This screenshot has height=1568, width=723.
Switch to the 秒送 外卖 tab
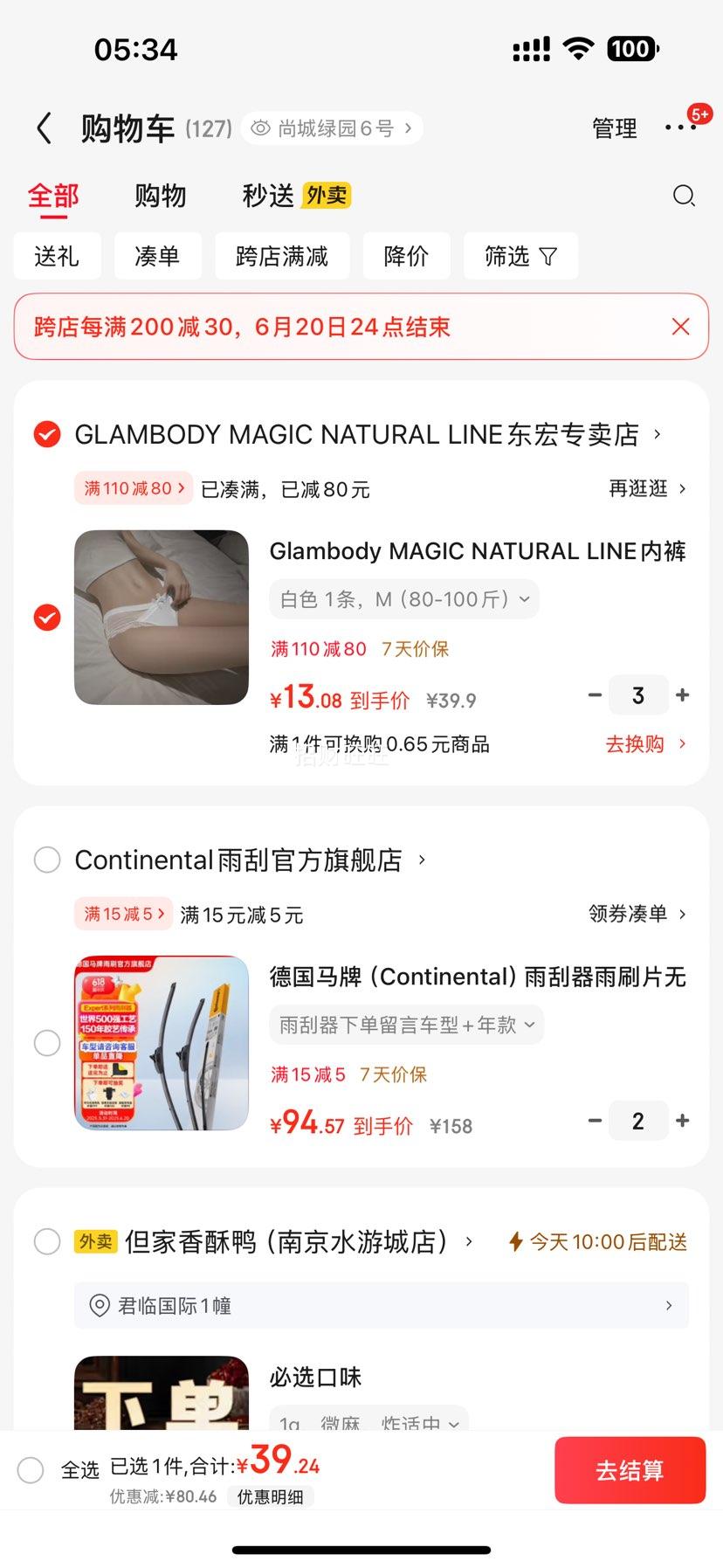[x=296, y=196]
